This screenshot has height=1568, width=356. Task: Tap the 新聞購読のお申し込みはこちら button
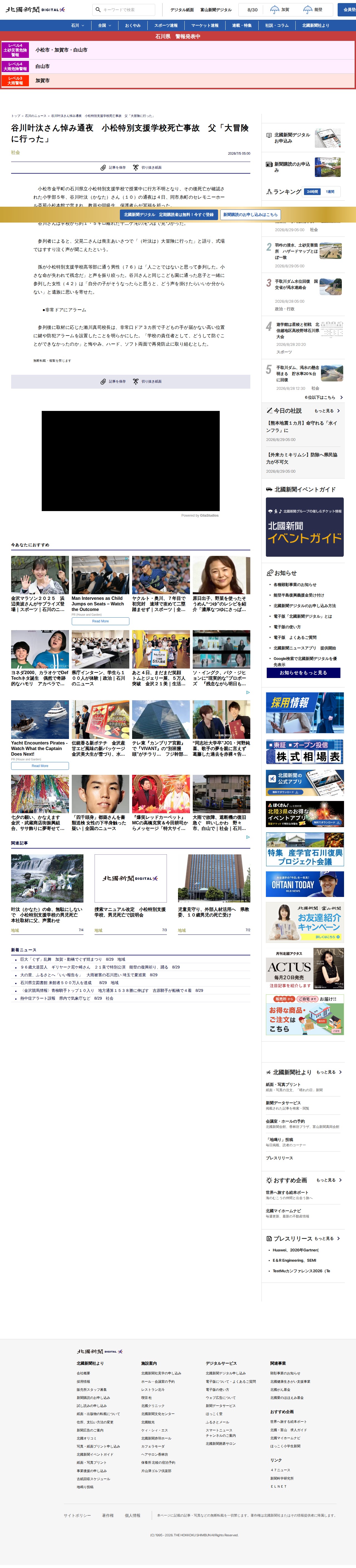pyautogui.click(x=250, y=215)
